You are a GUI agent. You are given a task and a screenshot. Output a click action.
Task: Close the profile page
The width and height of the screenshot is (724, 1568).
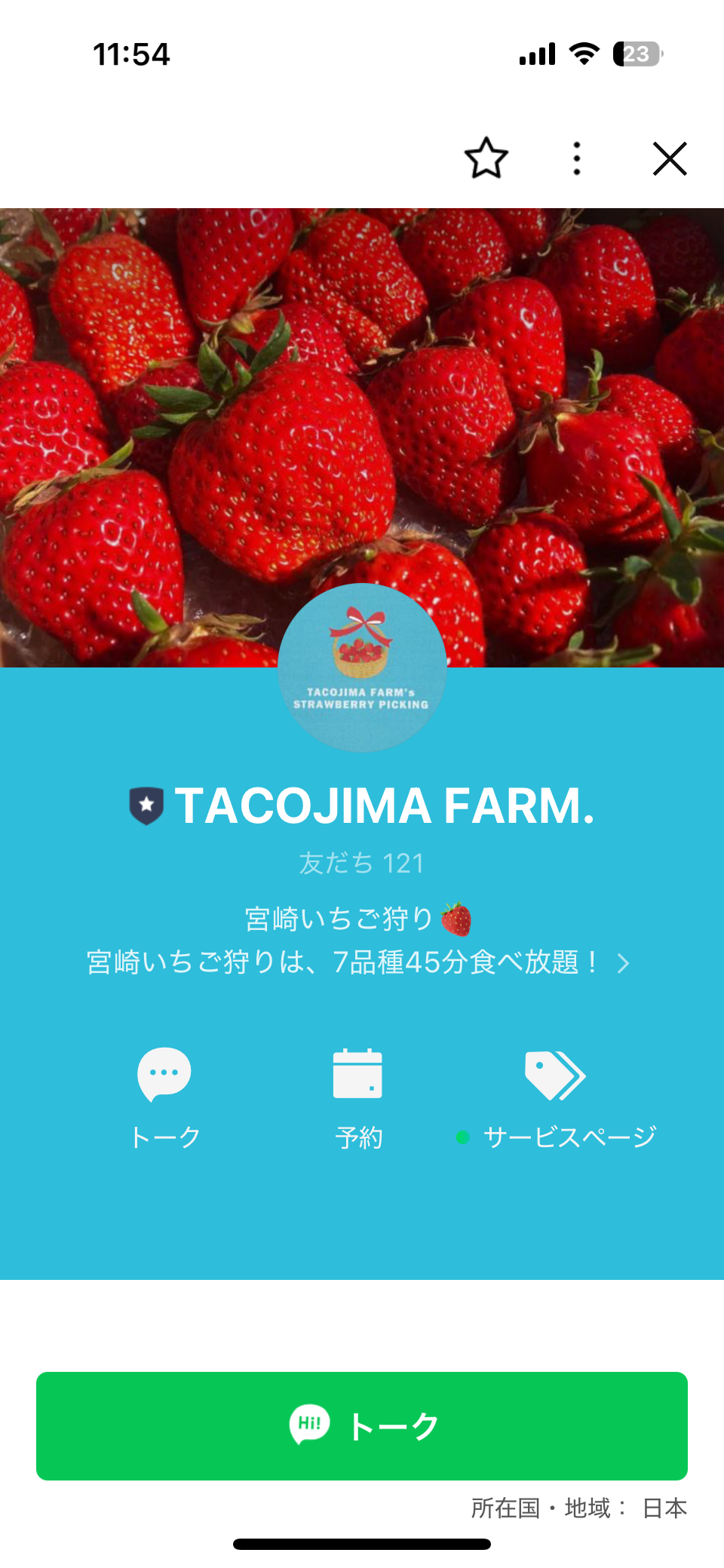coord(670,158)
